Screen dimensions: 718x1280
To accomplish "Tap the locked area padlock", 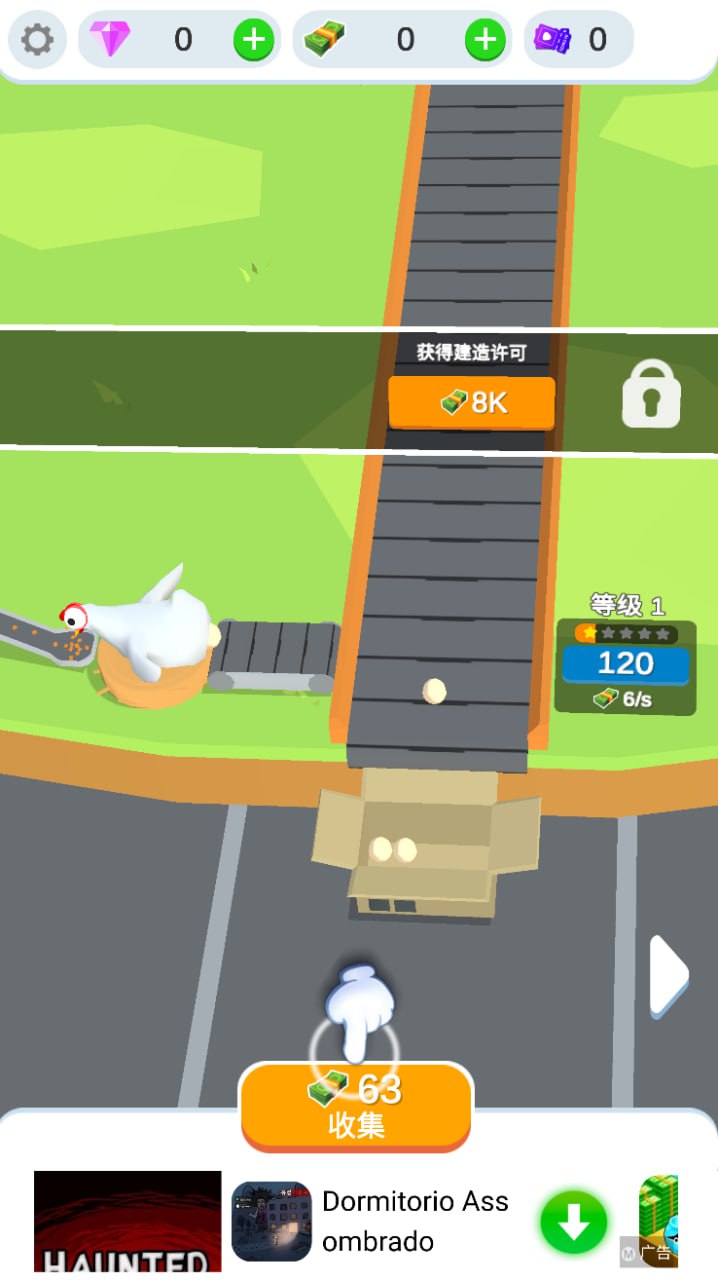I will click(x=651, y=394).
